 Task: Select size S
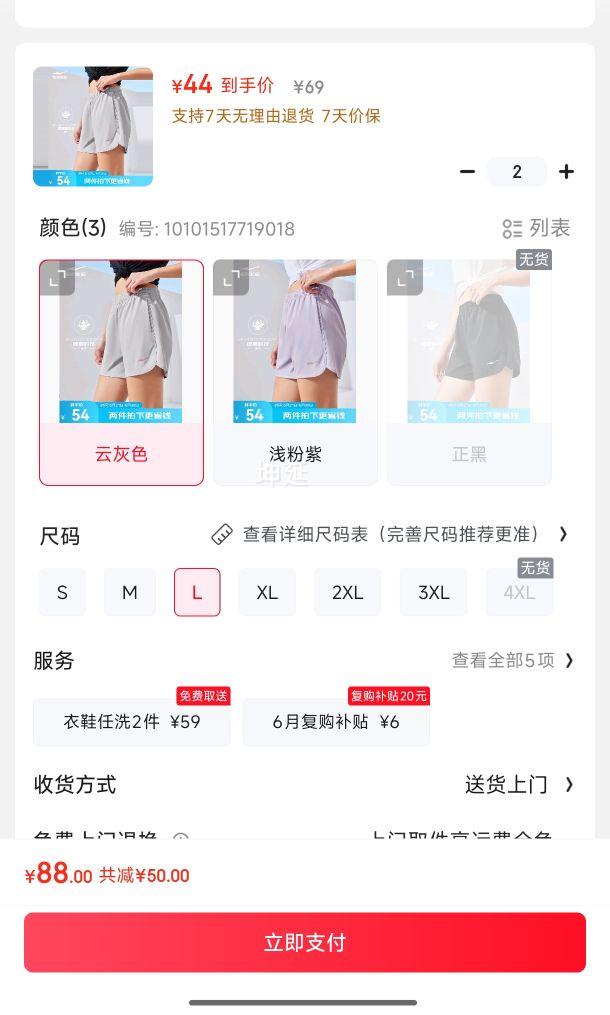[x=62, y=592]
